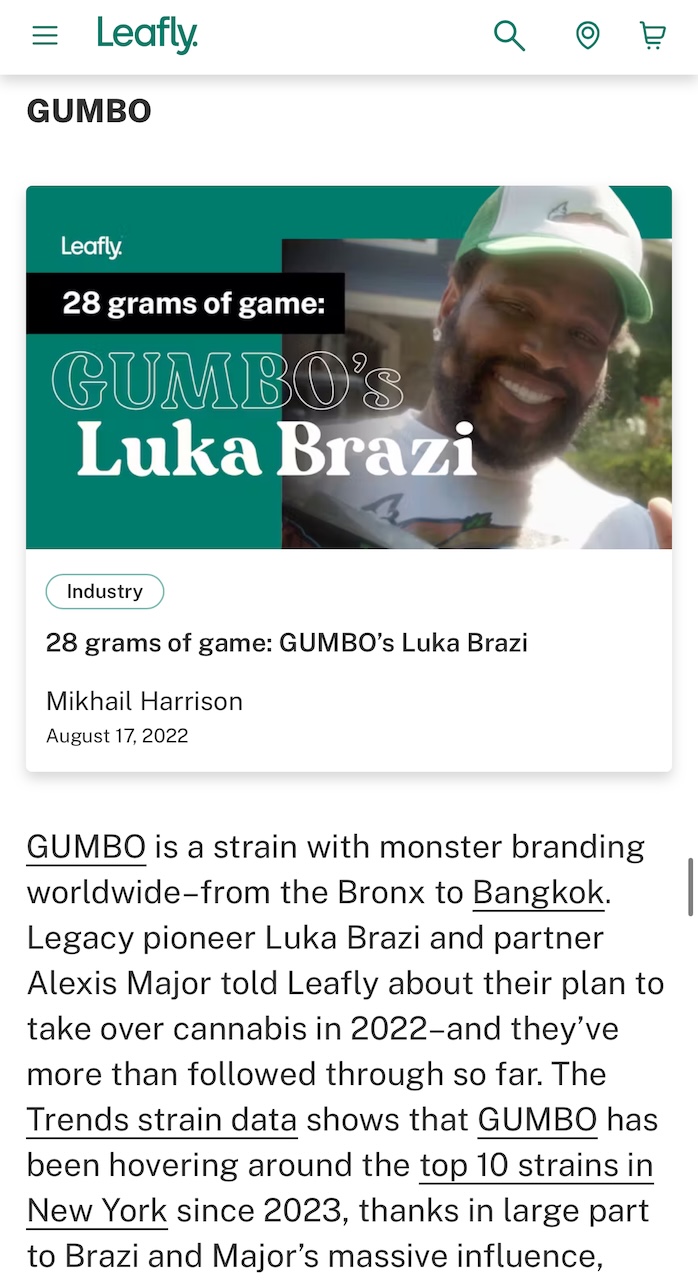This screenshot has width=698, height=1280.
Task: Open the Trends strain data link
Action: pyautogui.click(x=162, y=1120)
